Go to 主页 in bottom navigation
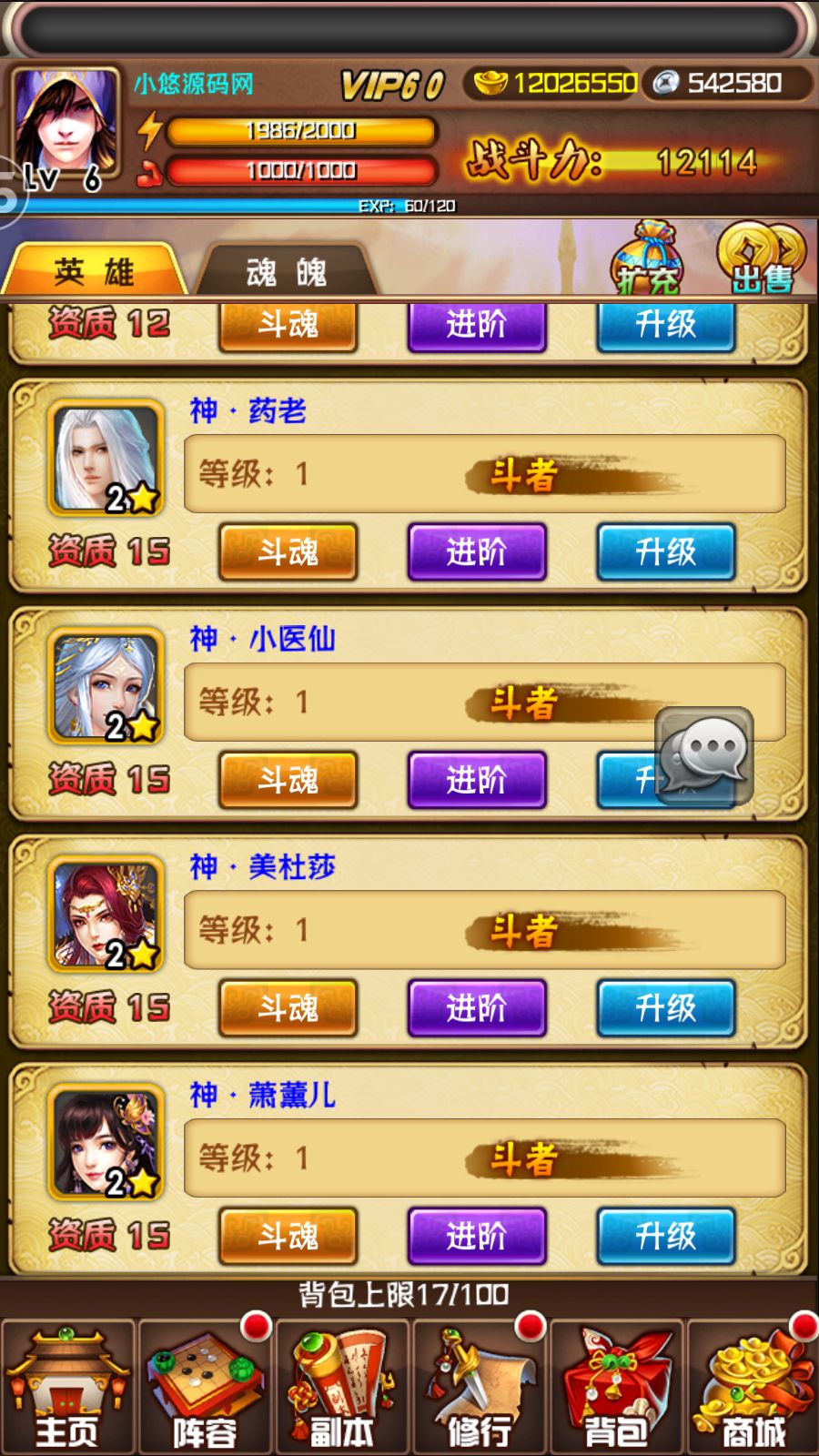 click(x=68, y=1387)
